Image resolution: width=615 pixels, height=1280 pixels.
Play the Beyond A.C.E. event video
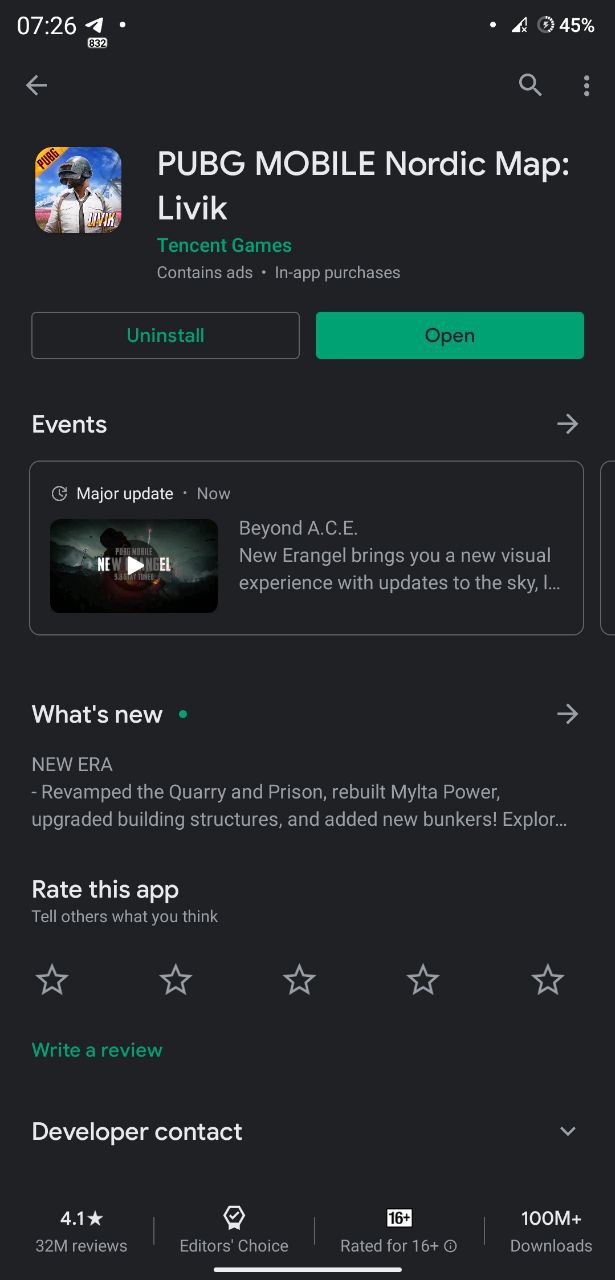pos(134,565)
